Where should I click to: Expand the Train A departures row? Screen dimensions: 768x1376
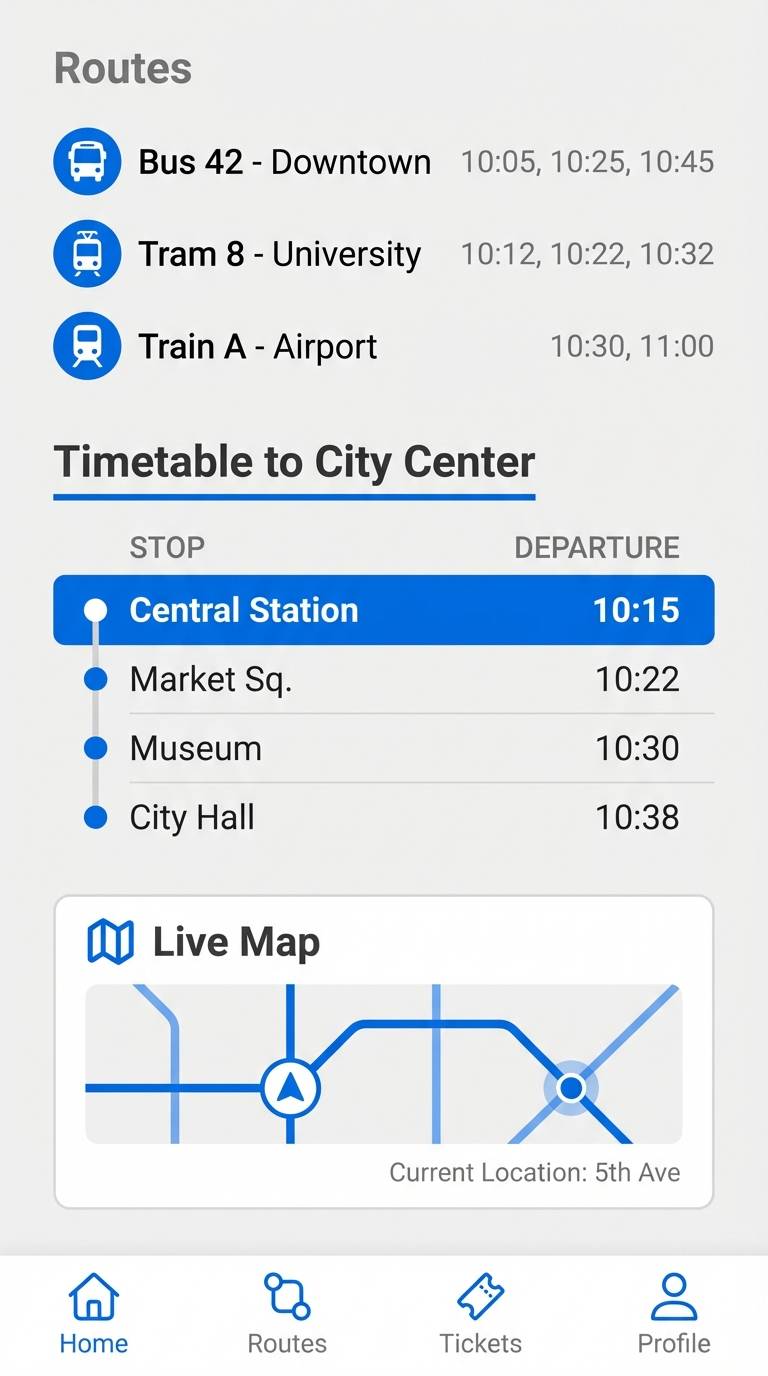[632, 346]
